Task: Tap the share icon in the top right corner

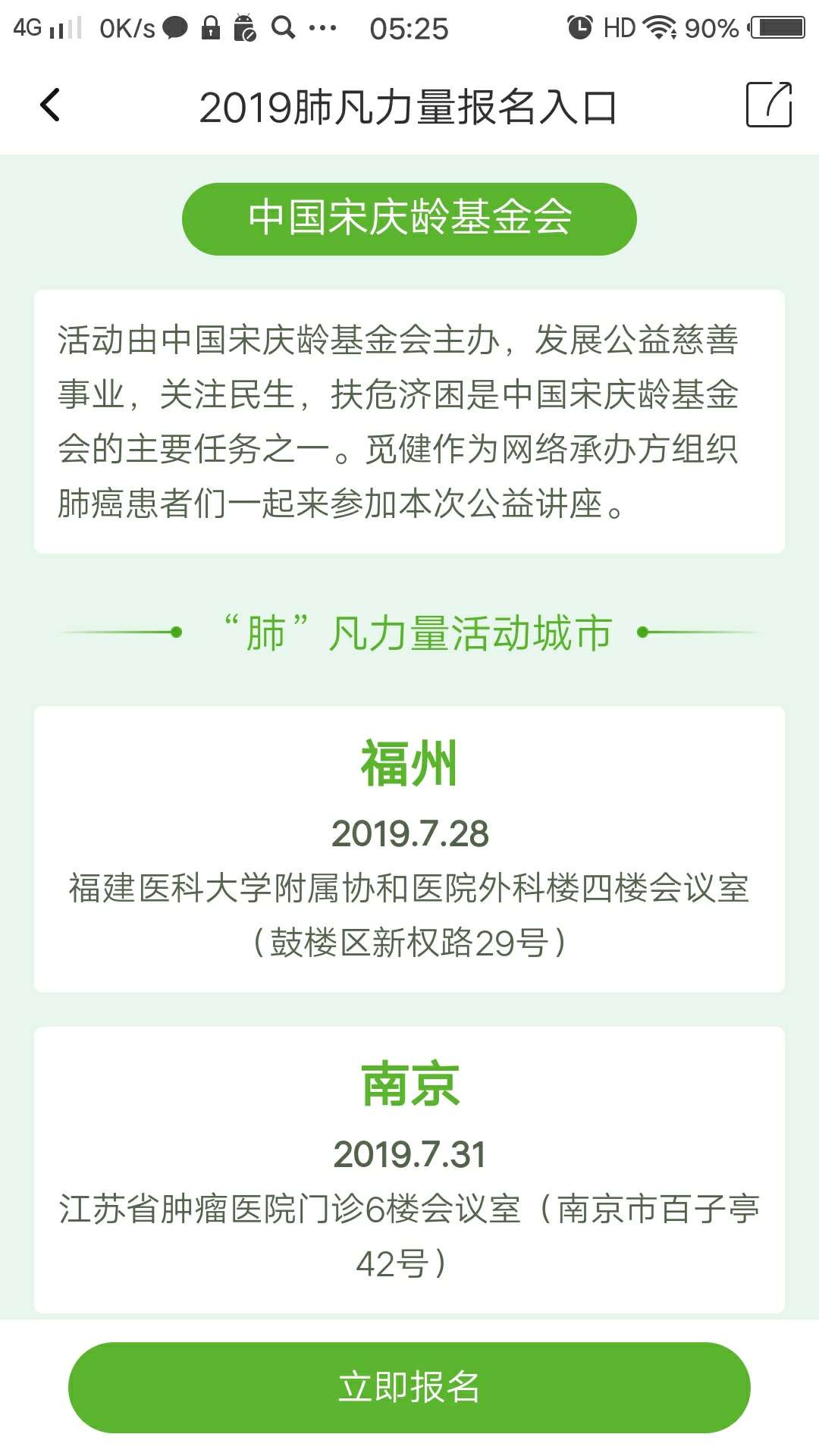Action: 769,105
